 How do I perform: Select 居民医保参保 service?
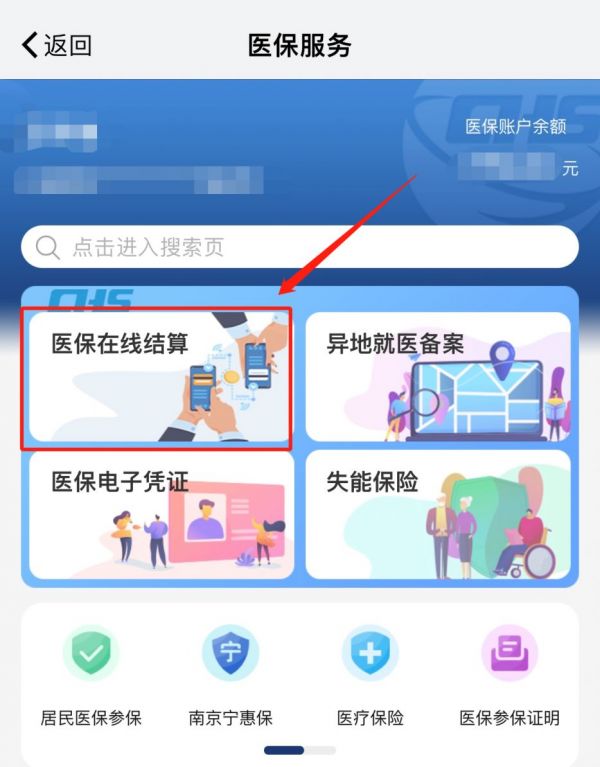point(91,672)
